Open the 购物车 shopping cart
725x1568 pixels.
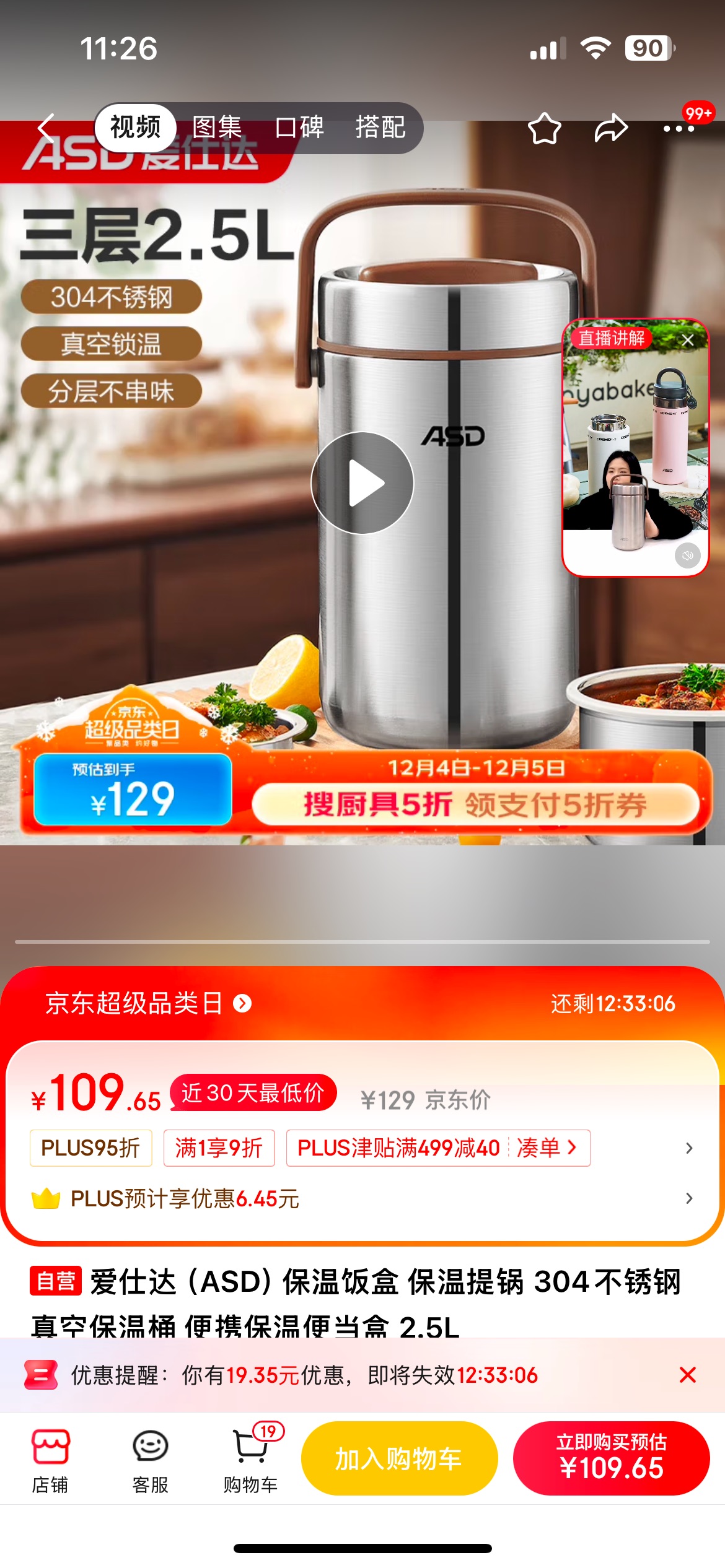251,1461
